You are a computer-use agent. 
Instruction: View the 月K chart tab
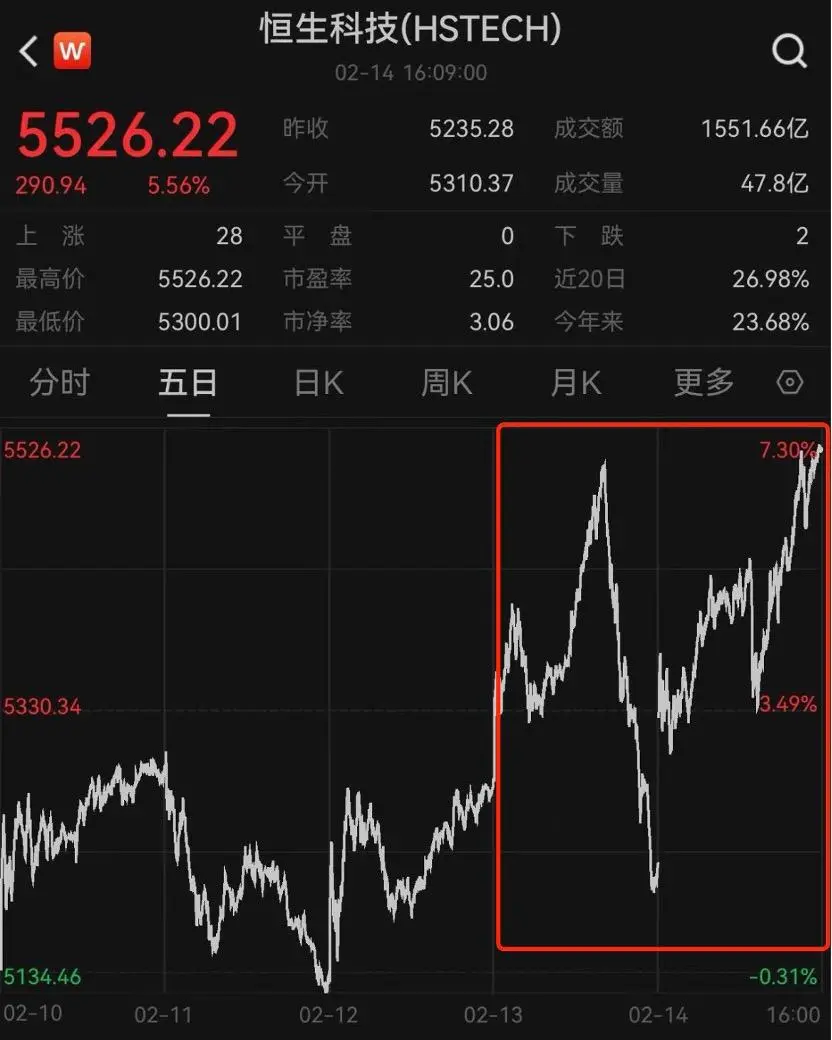tap(576, 383)
